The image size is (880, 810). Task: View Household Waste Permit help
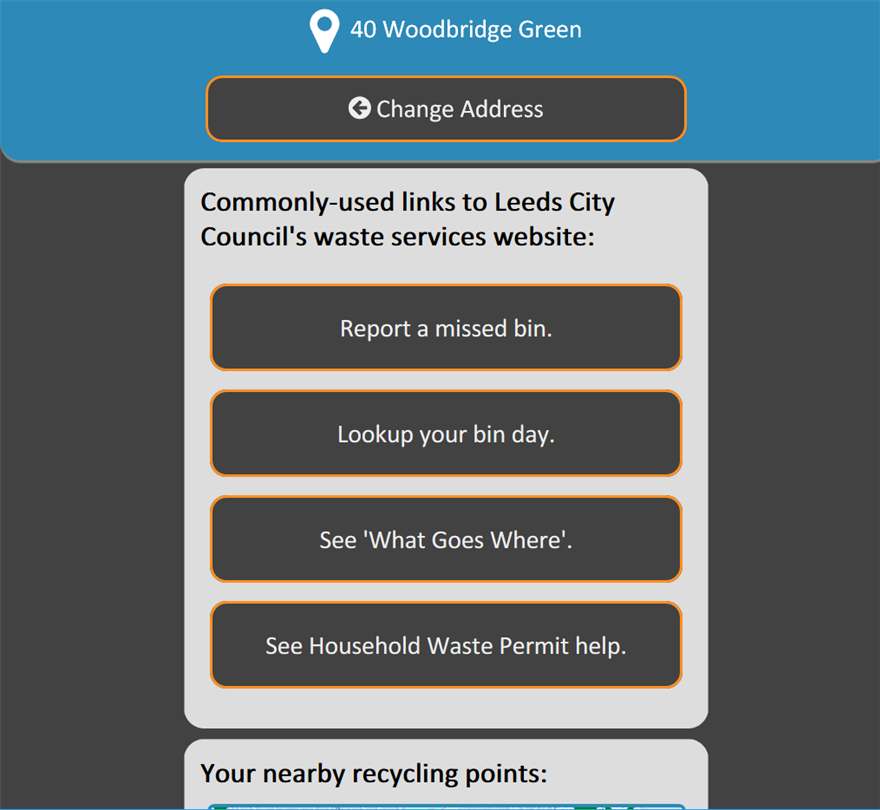[x=446, y=646]
